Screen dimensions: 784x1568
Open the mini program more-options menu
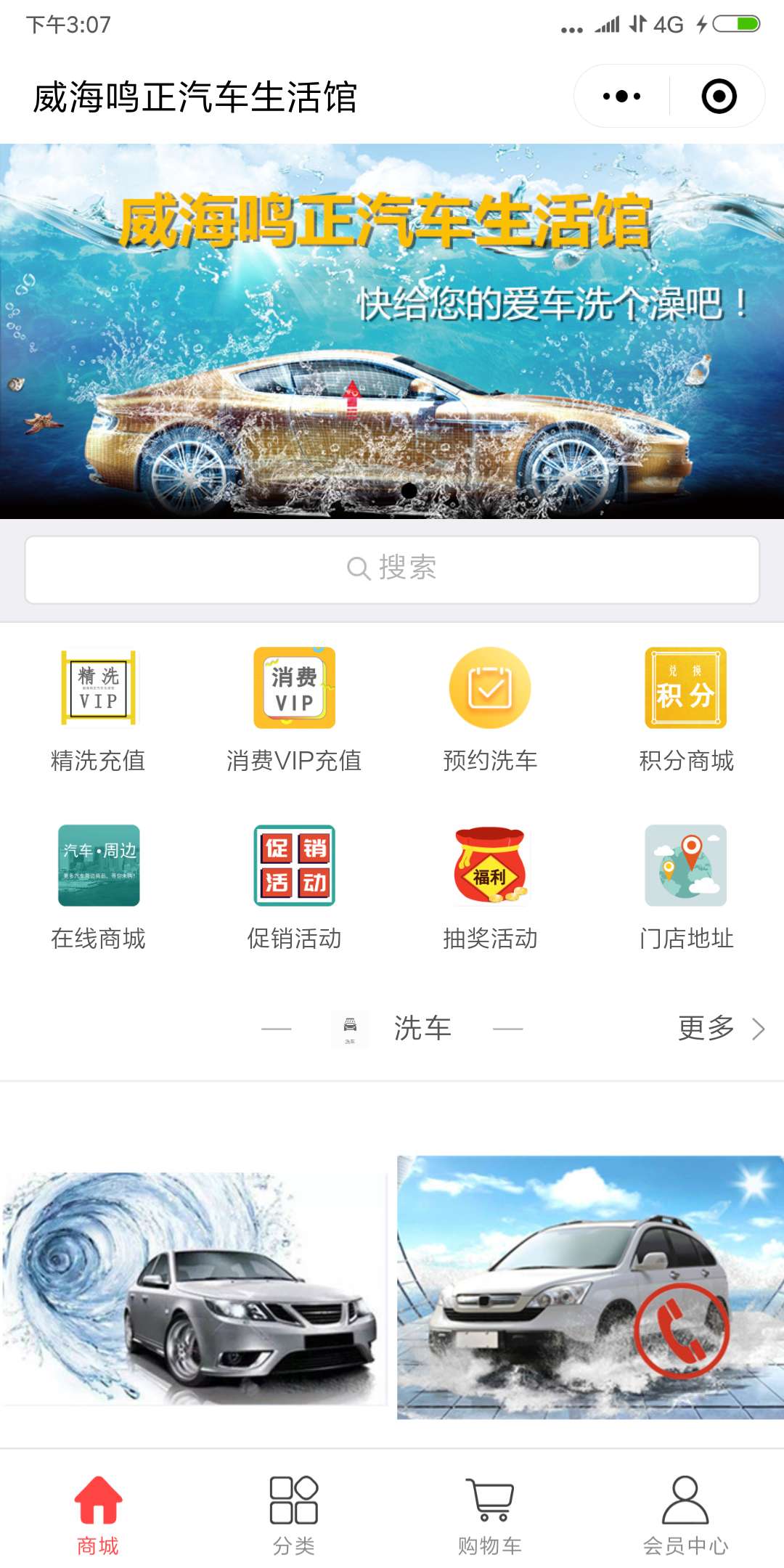coord(621,97)
